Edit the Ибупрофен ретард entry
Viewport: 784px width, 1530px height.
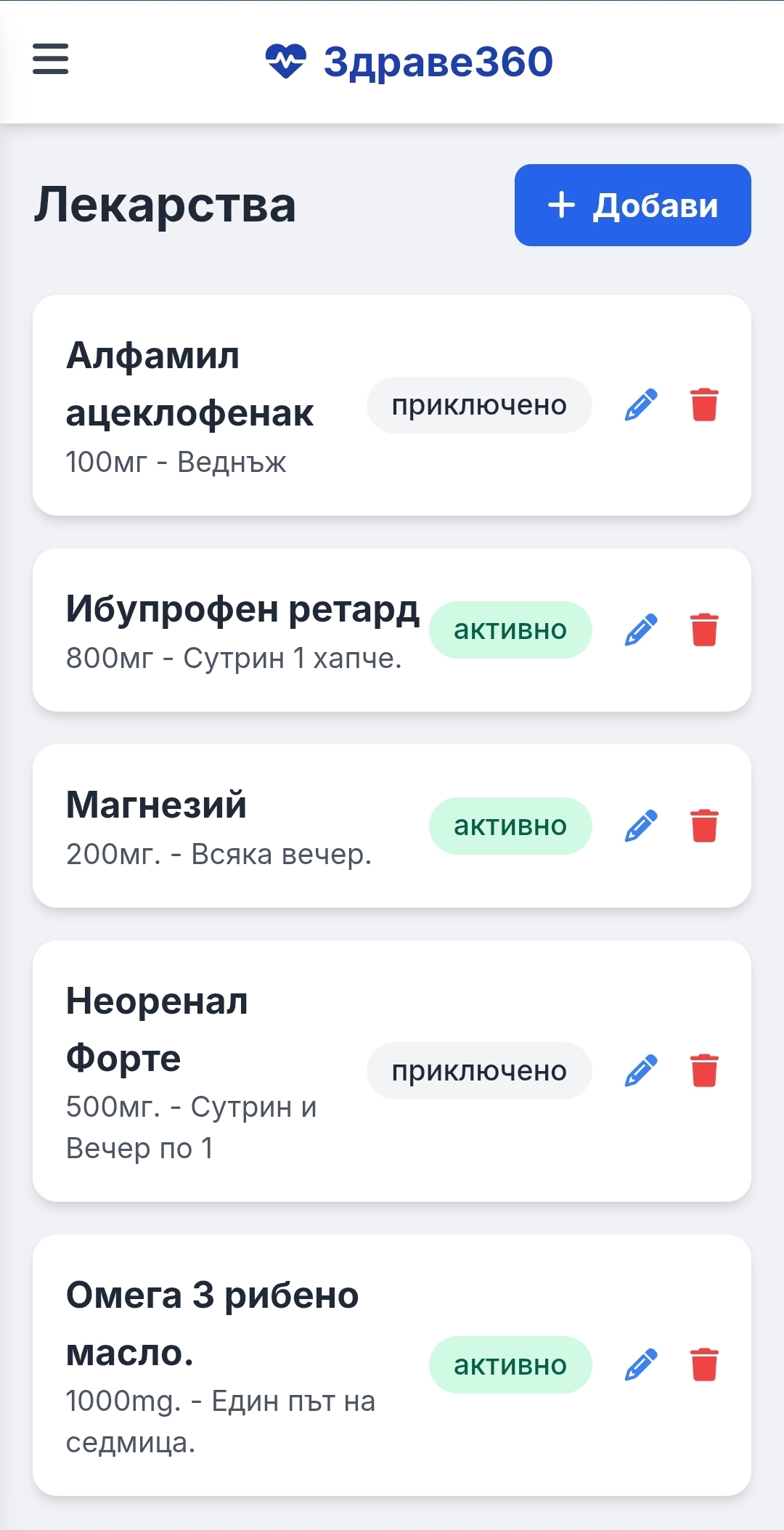(641, 630)
